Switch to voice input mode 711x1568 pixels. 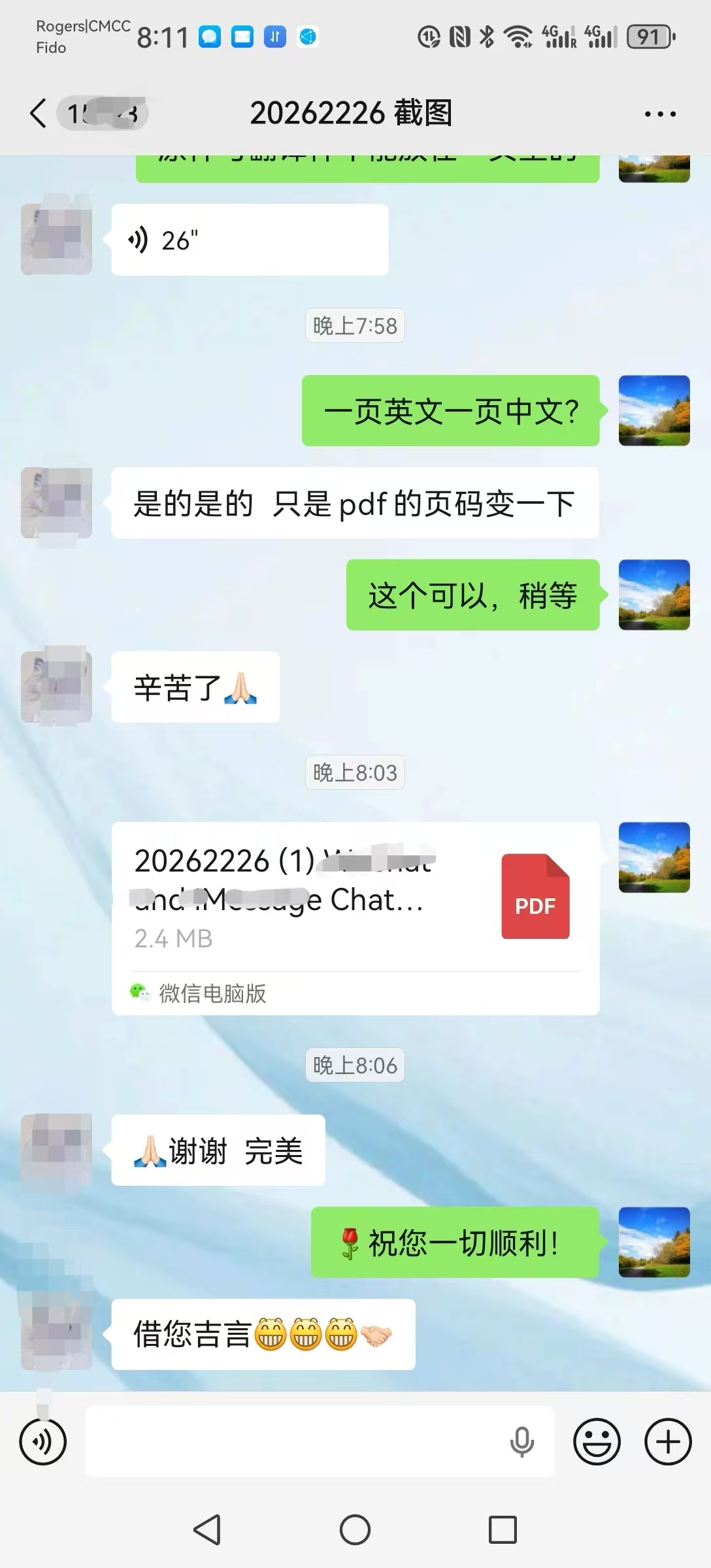43,1441
